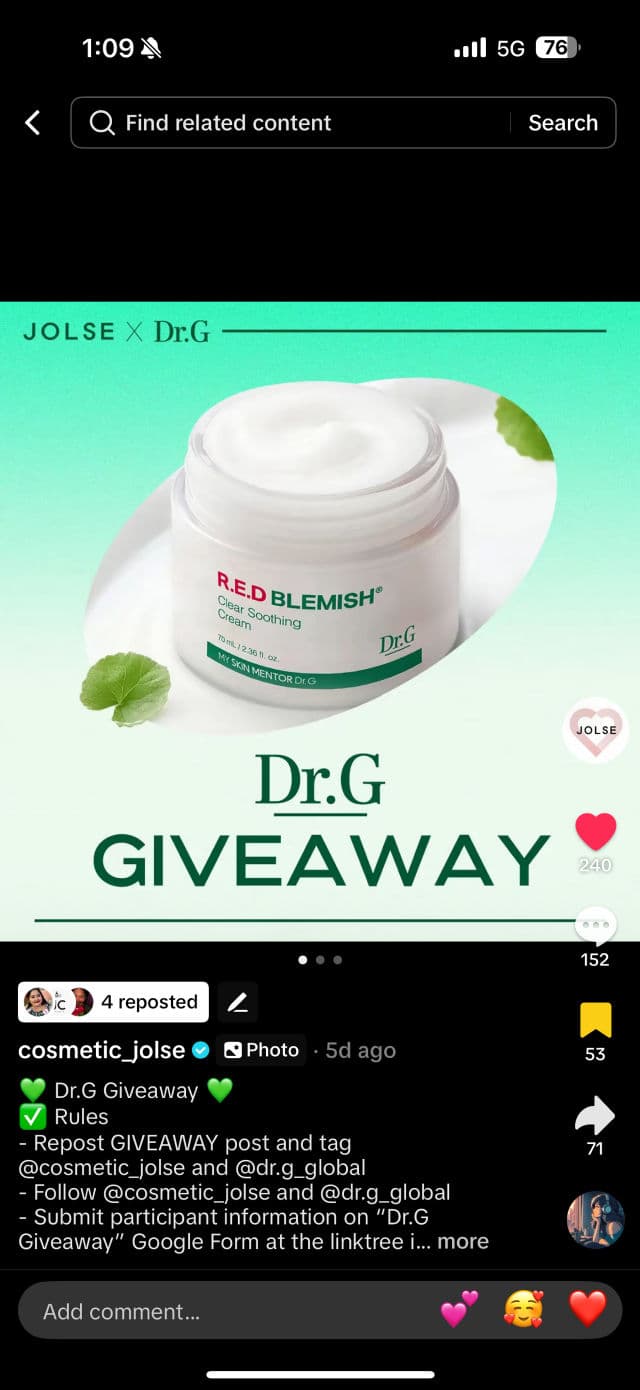Open the comments bubble
This screenshot has height=1390, width=640.
(595, 926)
